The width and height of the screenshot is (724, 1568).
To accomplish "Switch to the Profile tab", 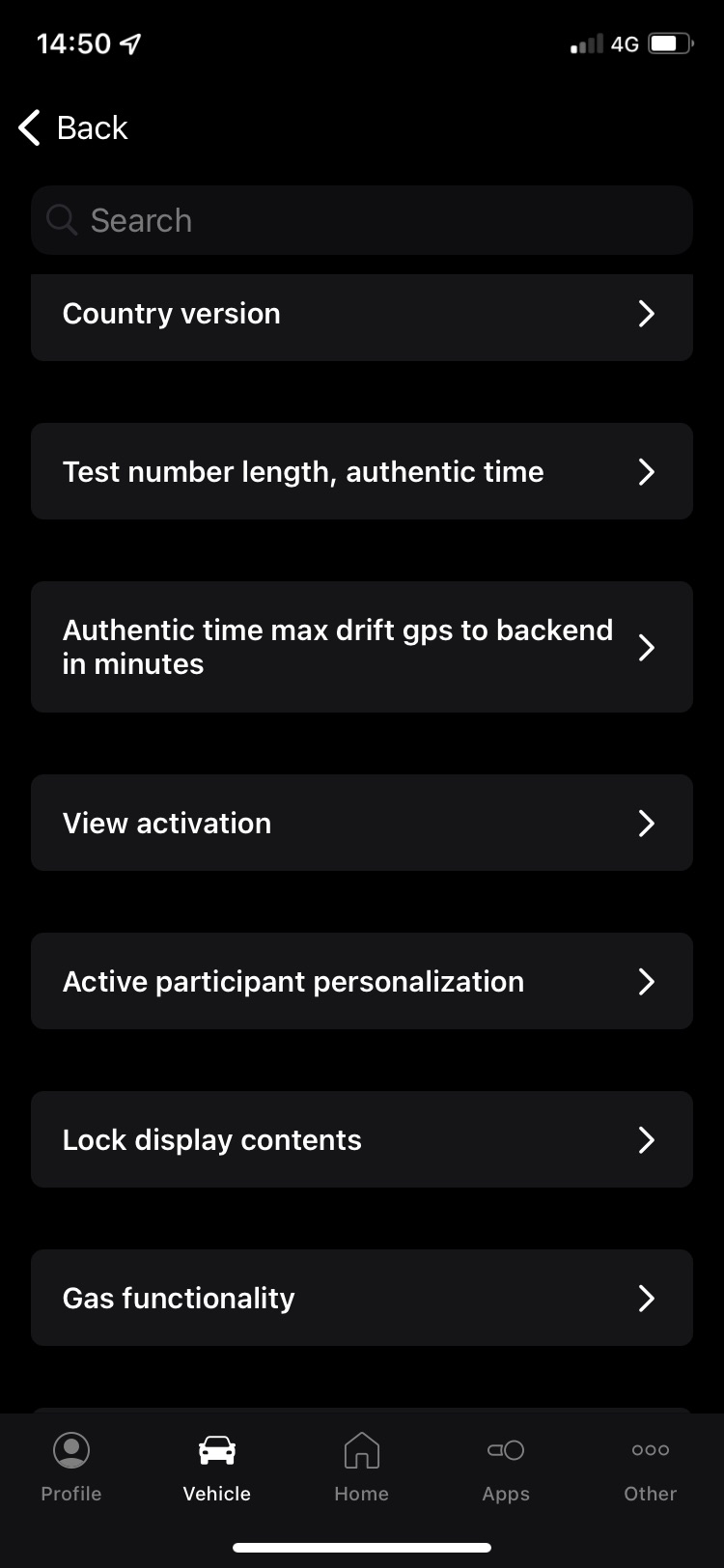I will (x=71, y=1468).
